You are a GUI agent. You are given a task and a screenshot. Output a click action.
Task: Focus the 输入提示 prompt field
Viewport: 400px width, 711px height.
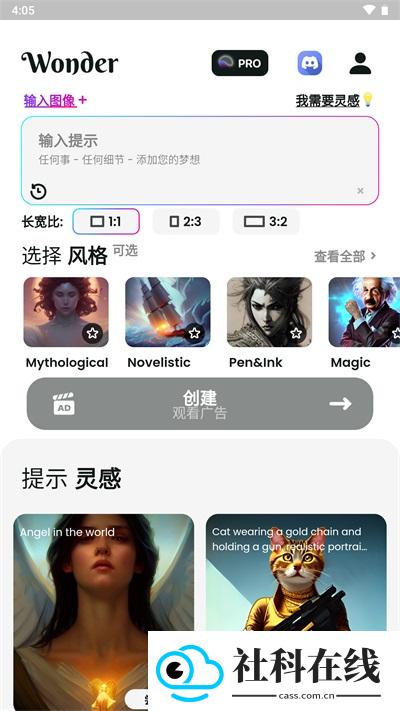(x=200, y=161)
